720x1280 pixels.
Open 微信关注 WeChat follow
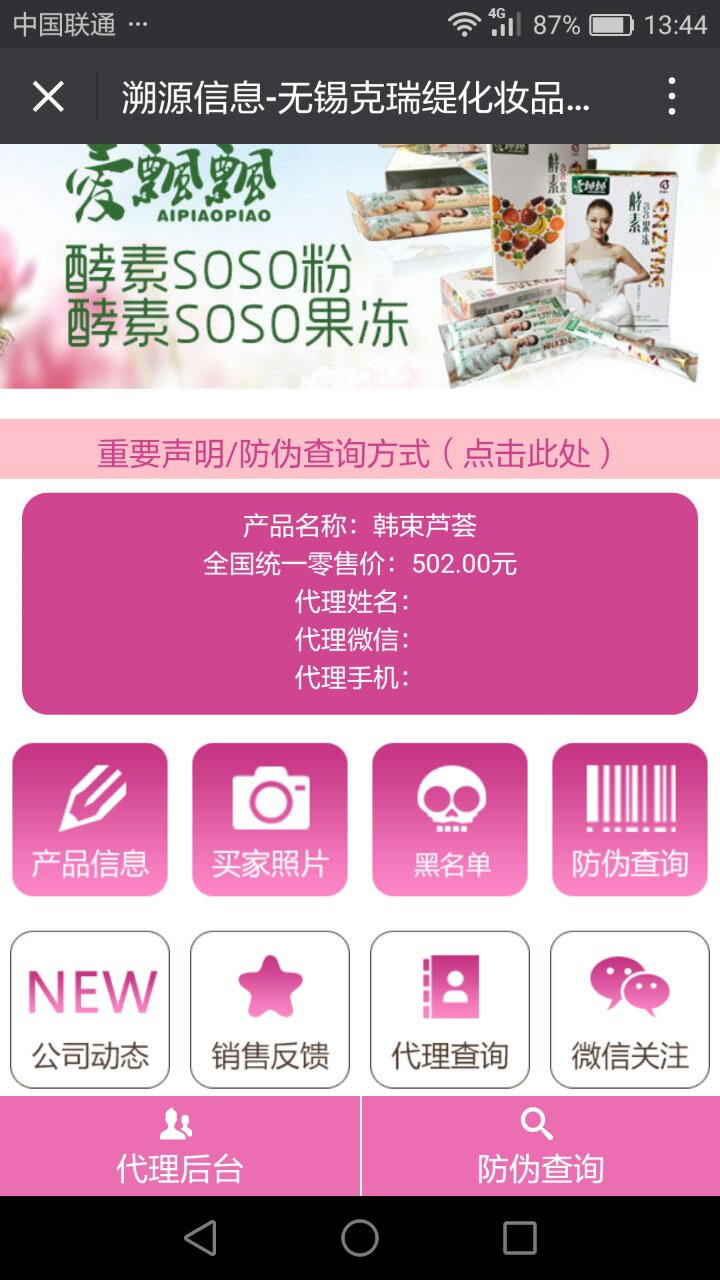click(630, 1010)
